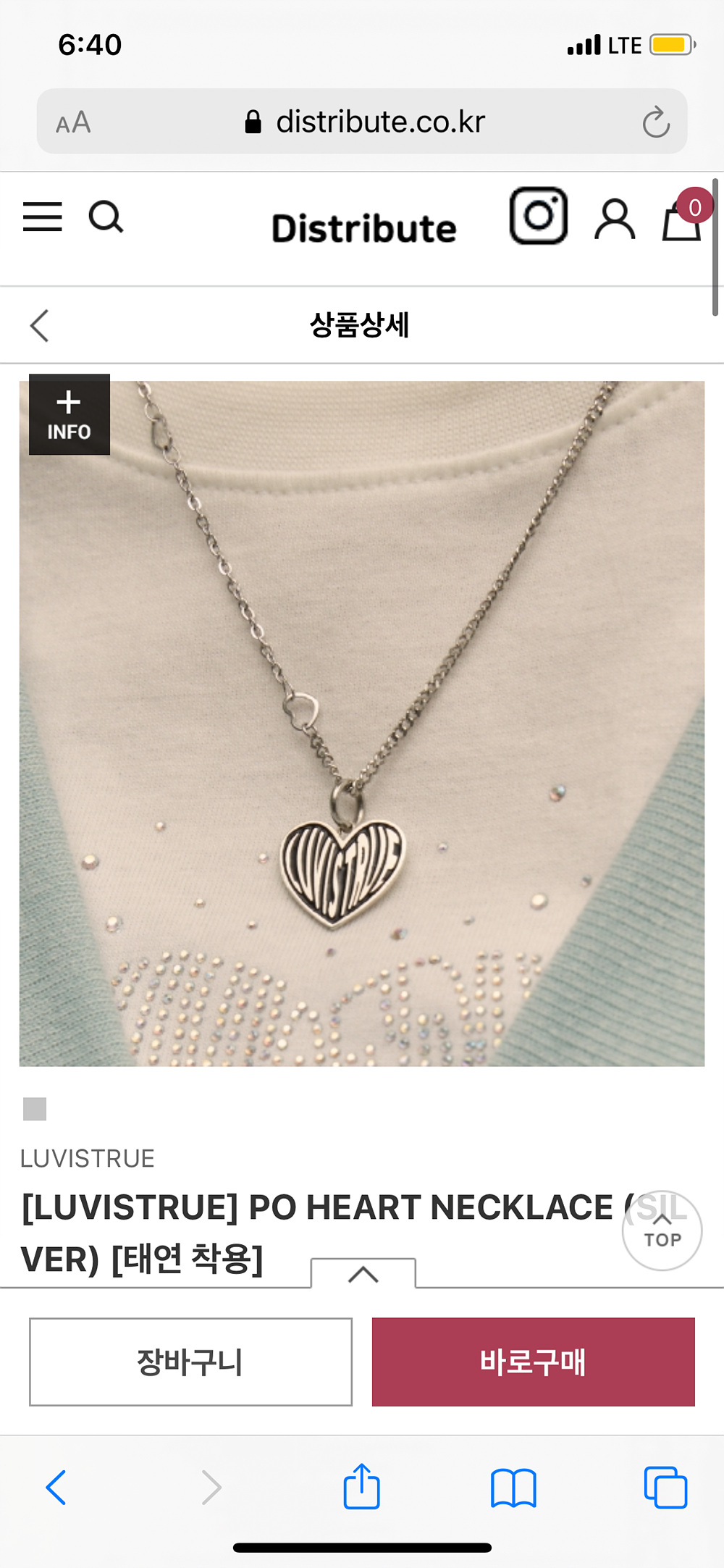Viewport: 724px width, 1568px height.
Task: Select the gray color swatch
Action: click(x=35, y=1109)
